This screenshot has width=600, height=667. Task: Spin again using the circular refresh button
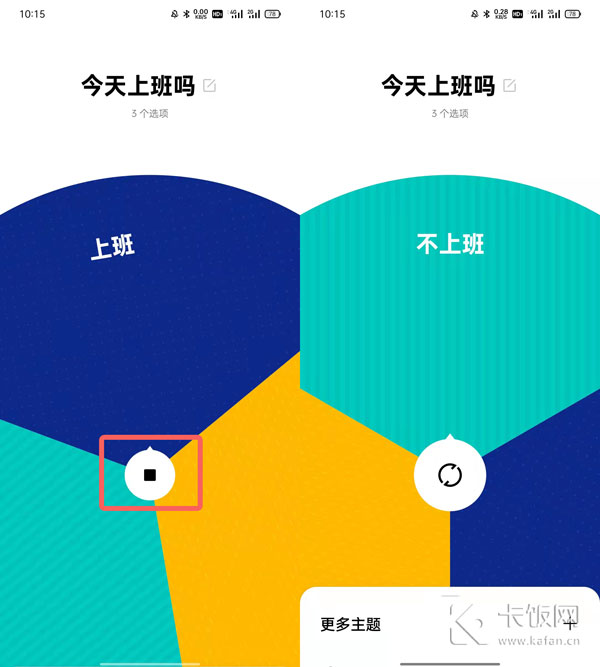[450, 475]
